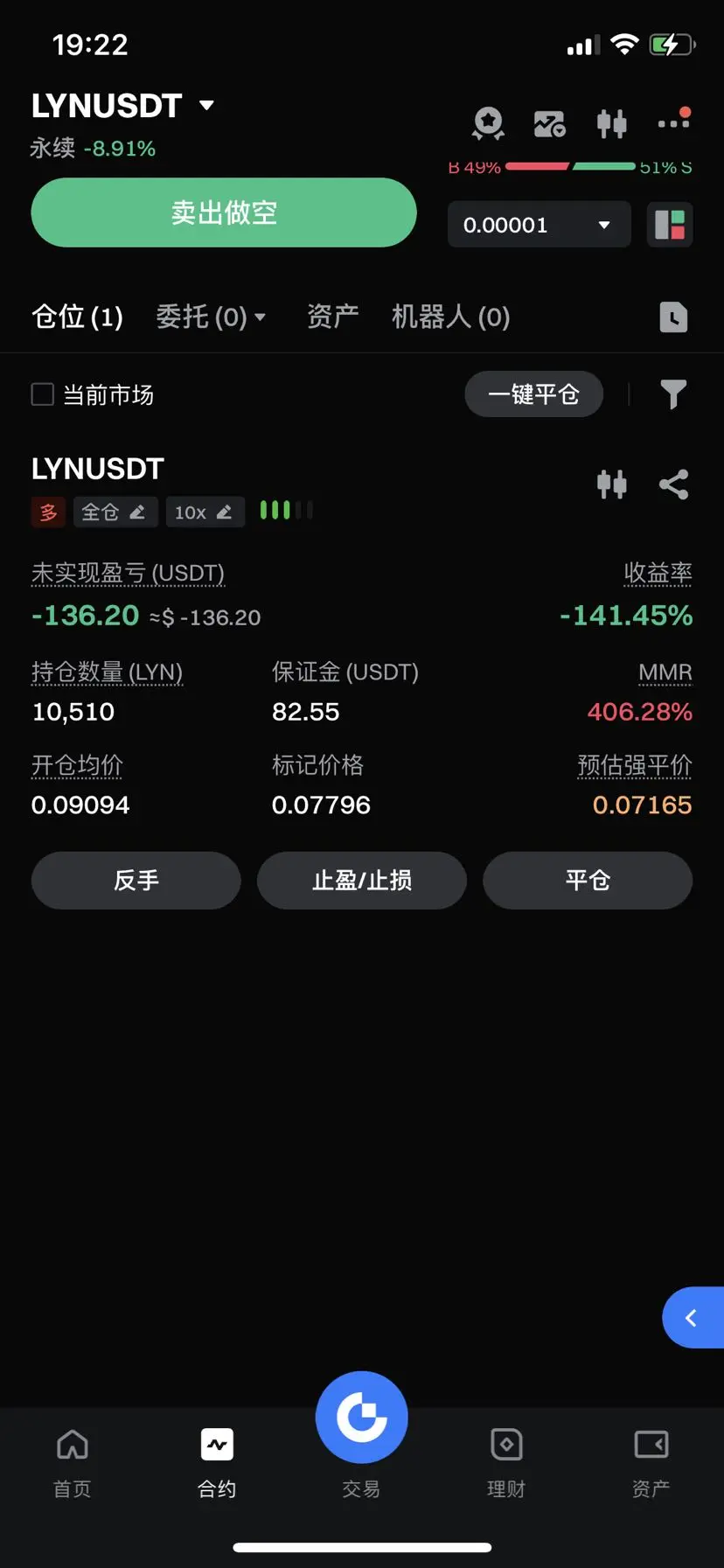
Task: Open the order book layout icon
Action: coord(670,225)
